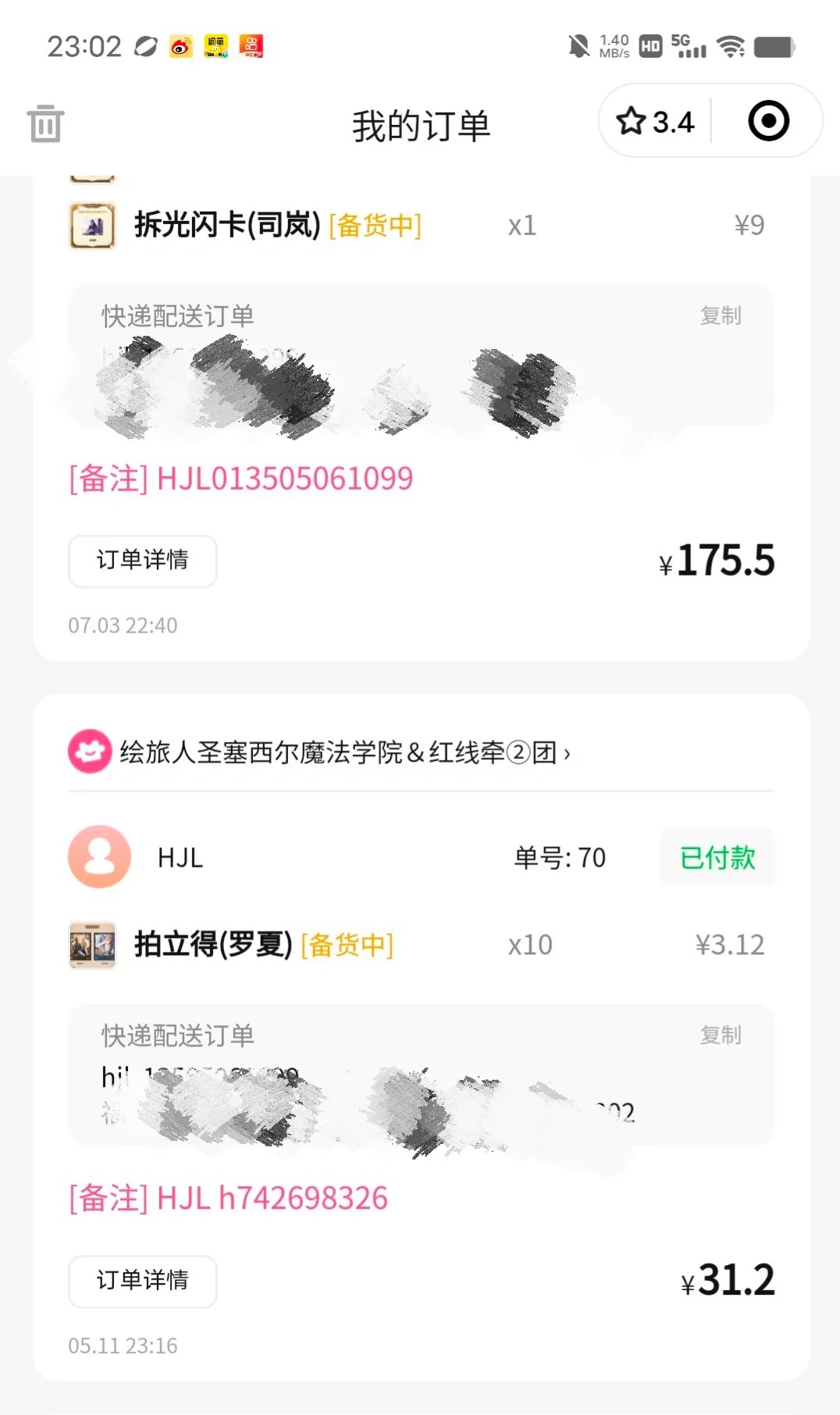View 订单详情 for the ¥31.2 order
Image resolution: width=840 pixels, height=1415 pixels.
[x=142, y=1281]
